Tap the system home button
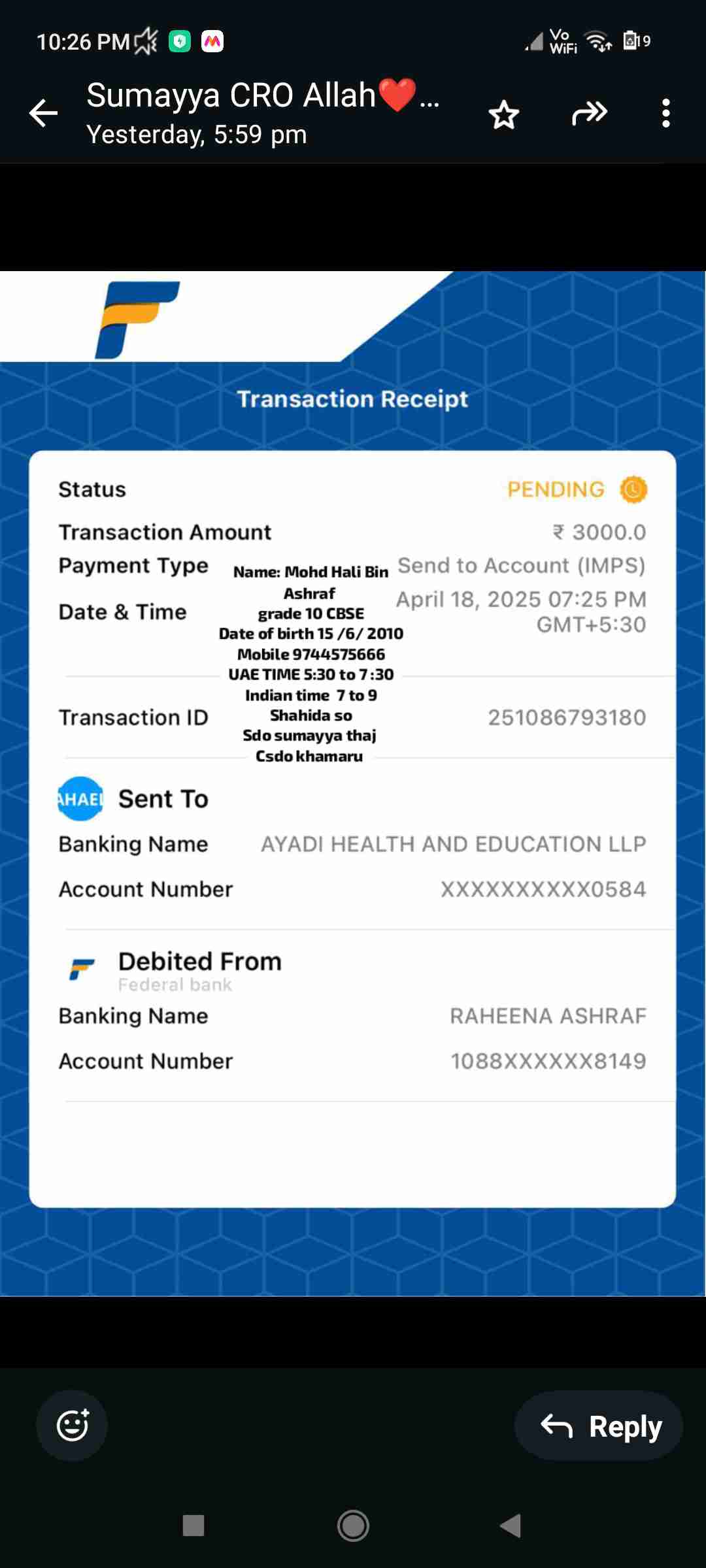 point(353,1526)
